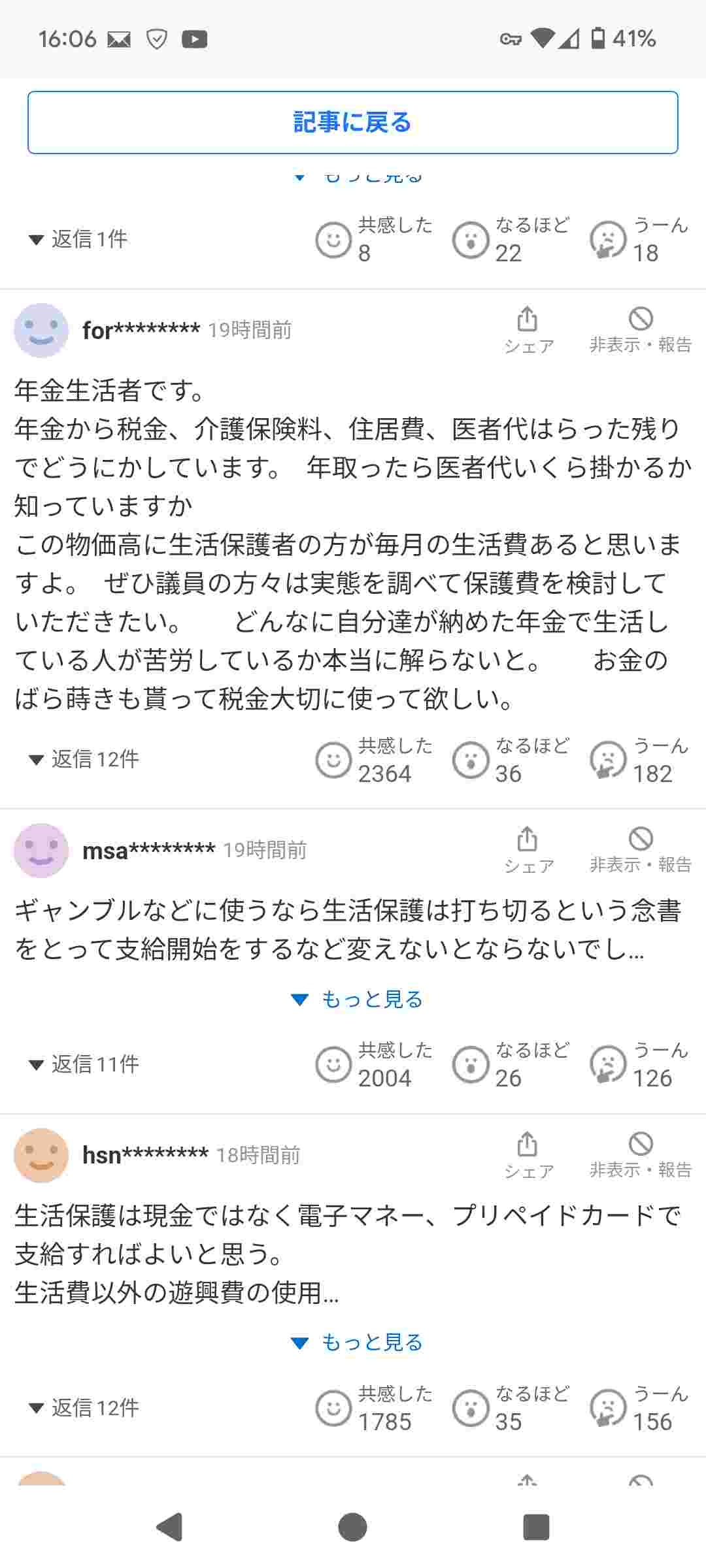This screenshot has width=706, height=1568.
Task: Expand もっと見る on msa********'s comment
Action: coord(357,999)
